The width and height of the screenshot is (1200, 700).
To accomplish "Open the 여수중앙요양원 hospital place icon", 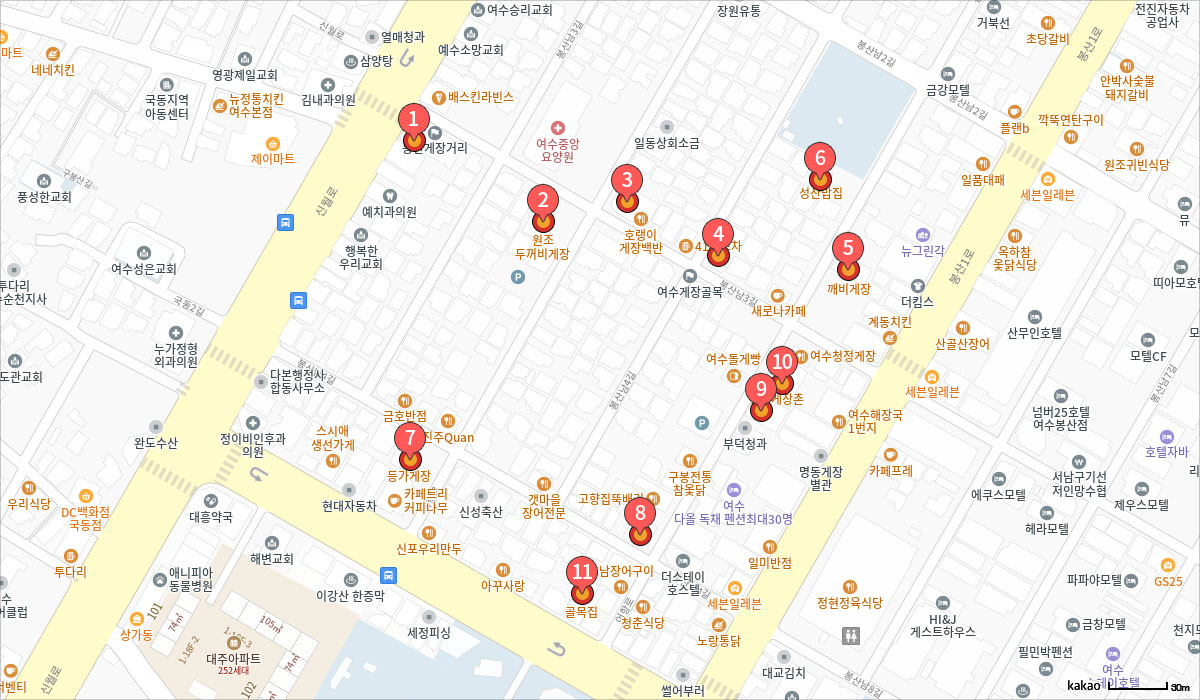I will tap(558, 127).
